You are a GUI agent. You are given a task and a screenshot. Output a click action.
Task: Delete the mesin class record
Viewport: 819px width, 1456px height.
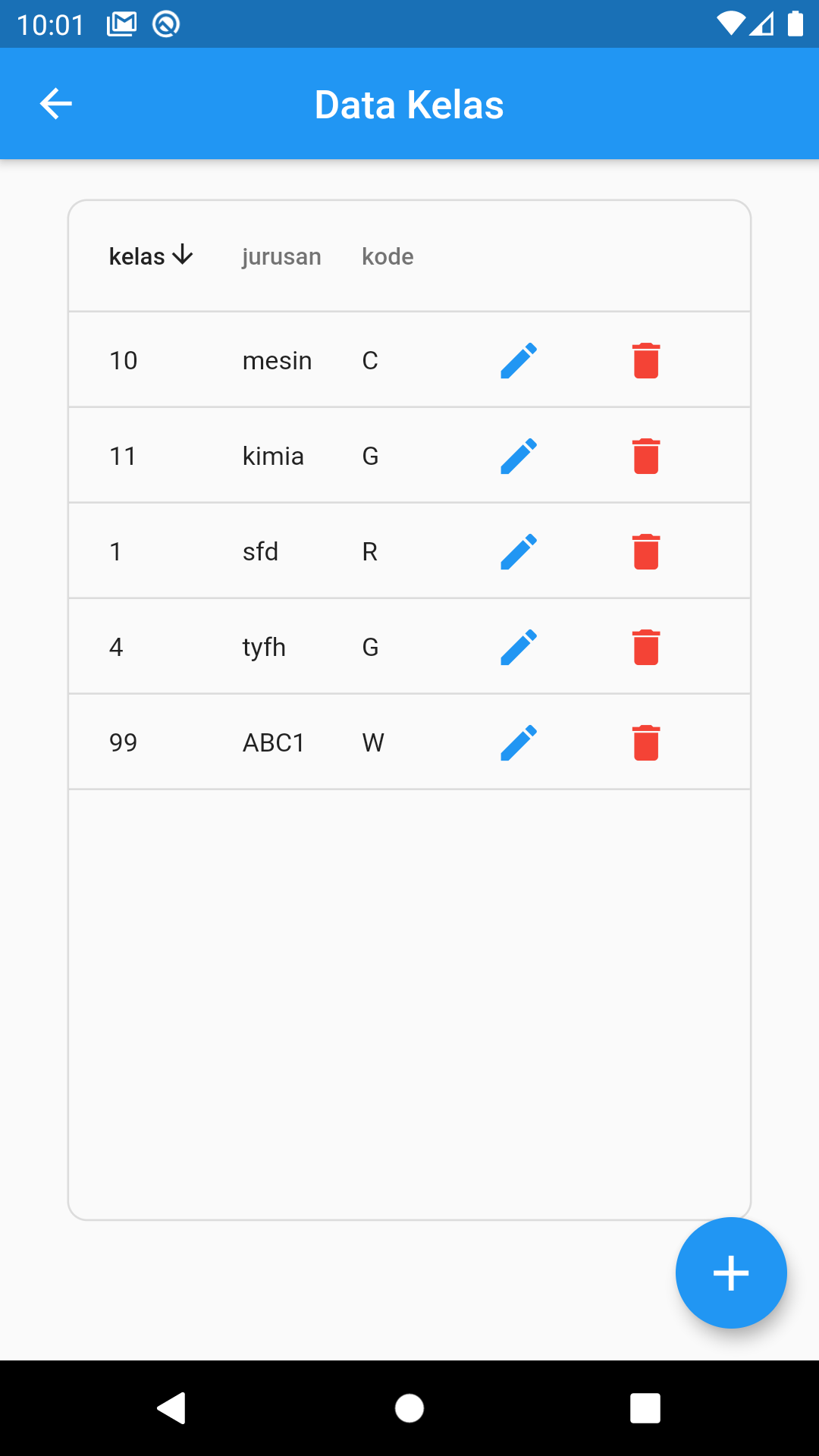[x=645, y=361]
